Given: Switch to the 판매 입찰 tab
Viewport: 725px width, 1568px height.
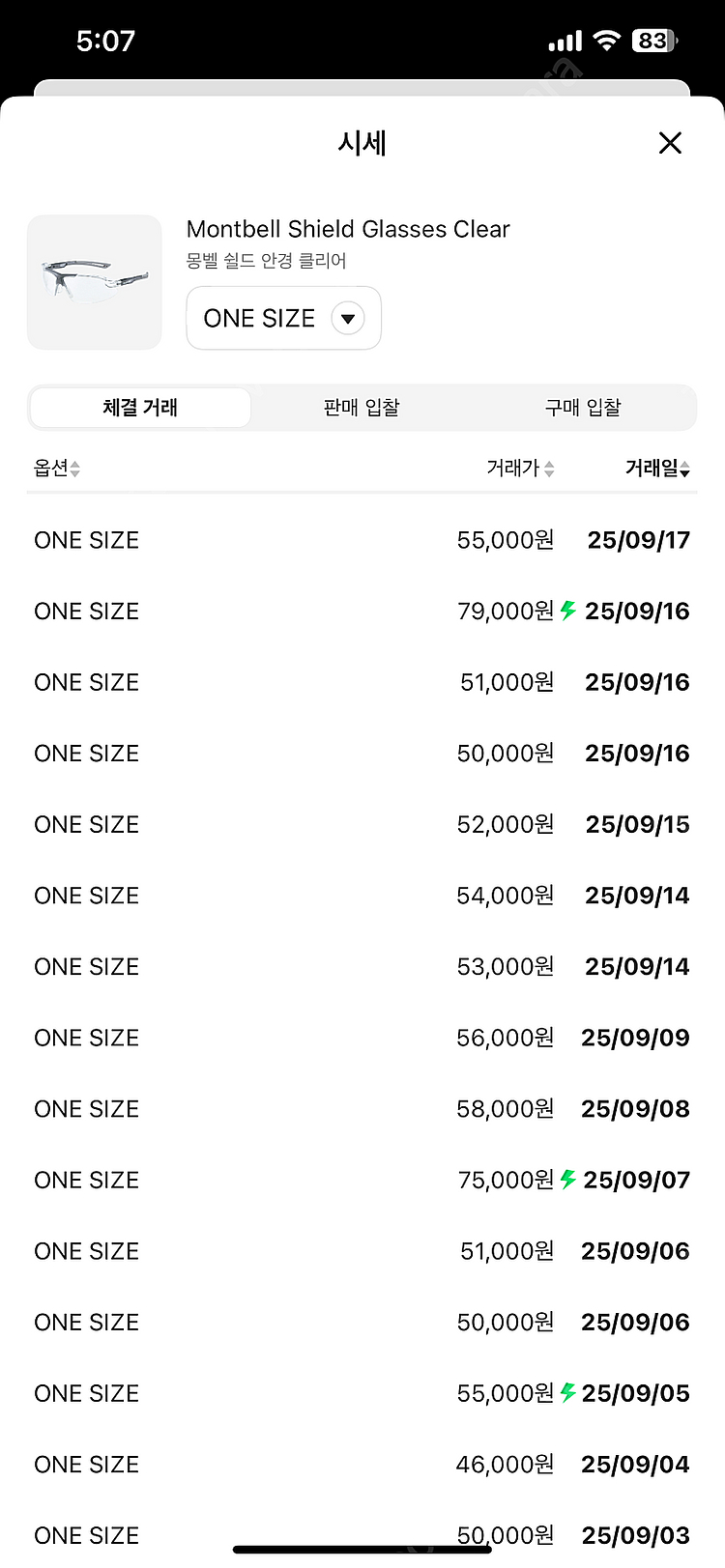Looking at the screenshot, I should (362, 408).
